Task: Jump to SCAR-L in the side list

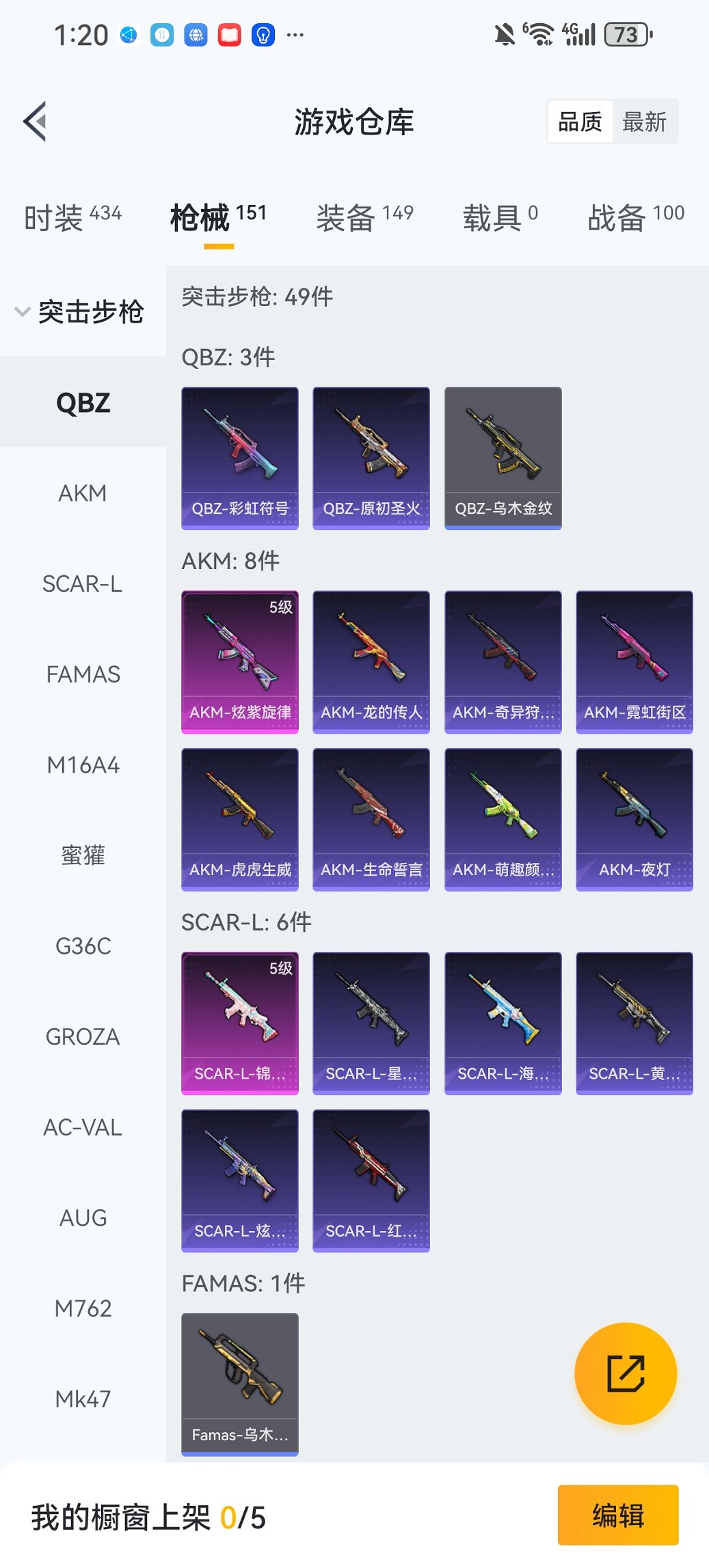Action: click(83, 584)
